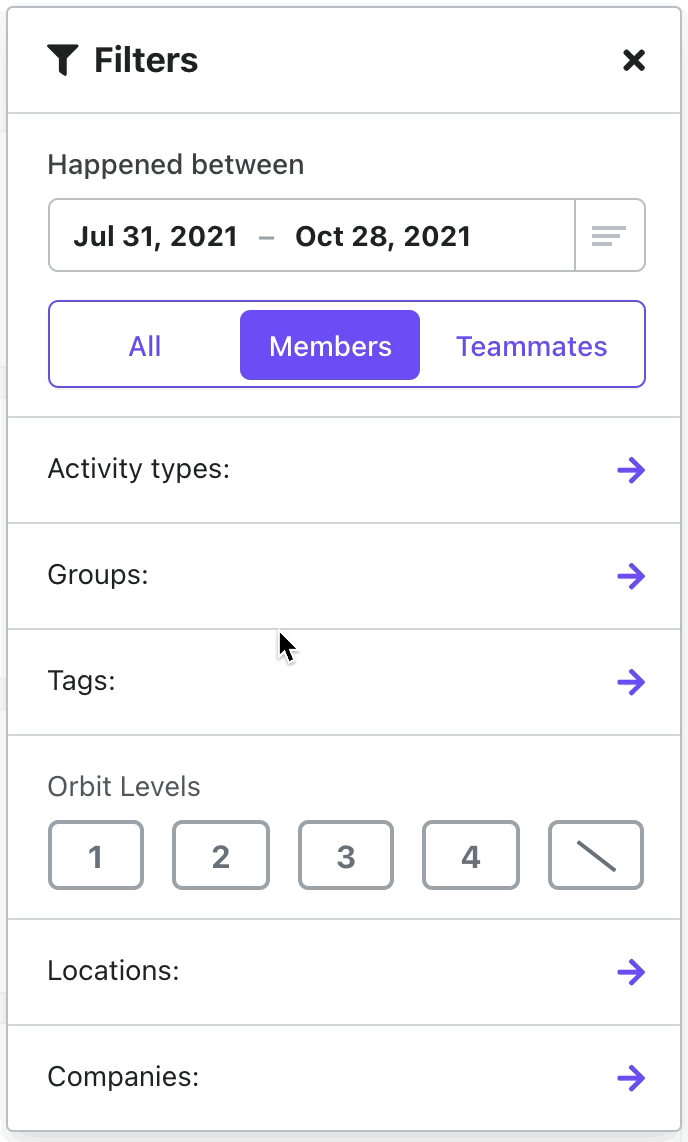Viewport: 688px width, 1142px height.
Task: Select Orbit Level 3
Action: pos(346,855)
